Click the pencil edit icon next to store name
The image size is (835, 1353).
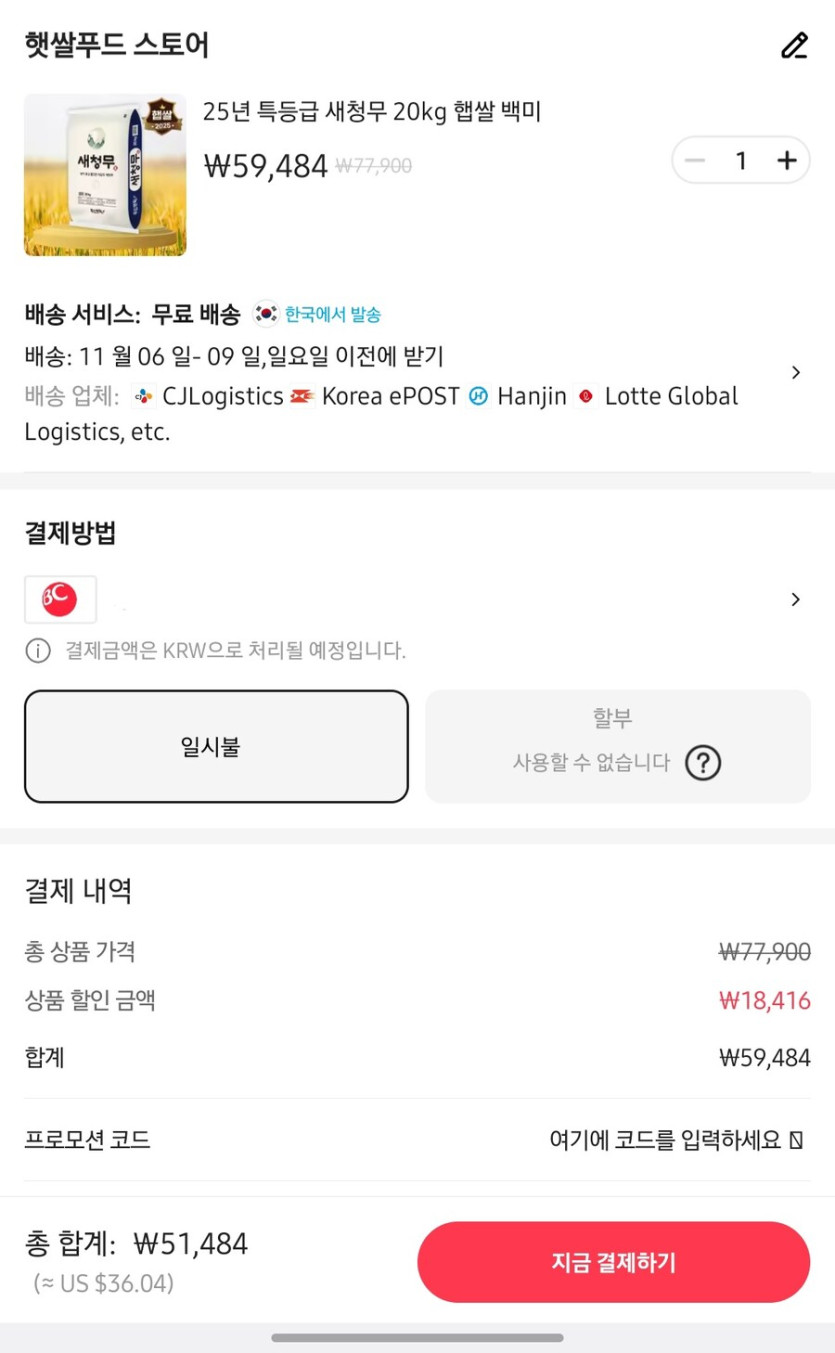tap(794, 45)
